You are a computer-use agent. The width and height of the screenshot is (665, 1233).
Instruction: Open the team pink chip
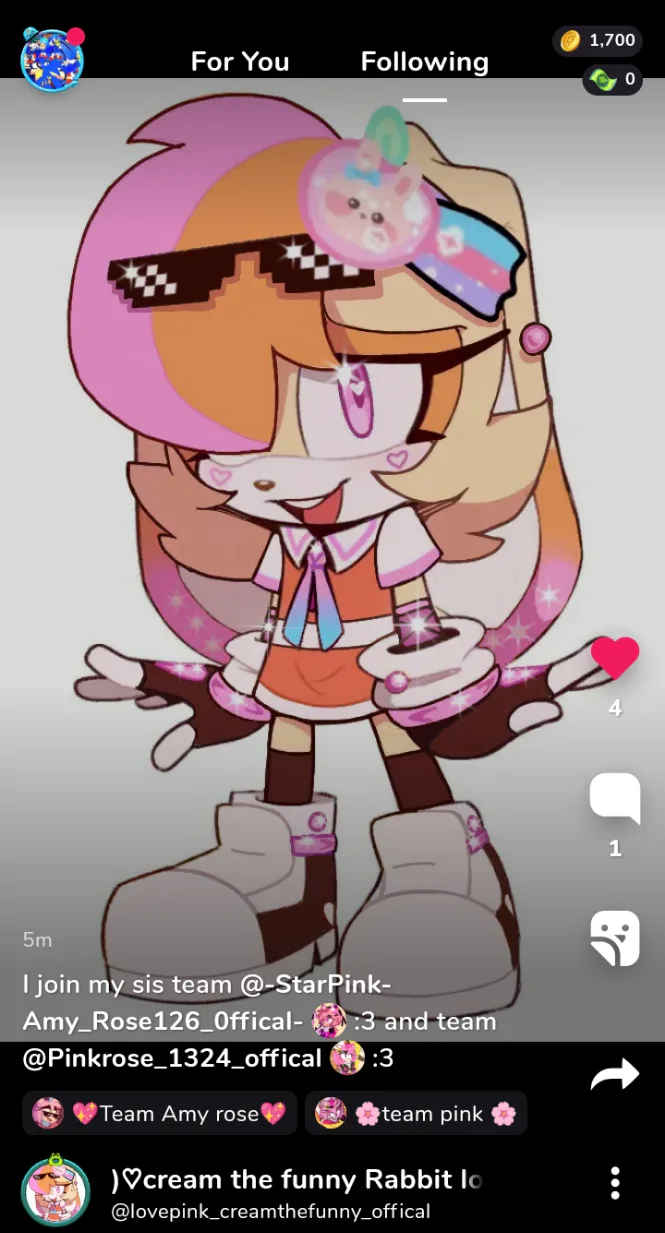(416, 1113)
